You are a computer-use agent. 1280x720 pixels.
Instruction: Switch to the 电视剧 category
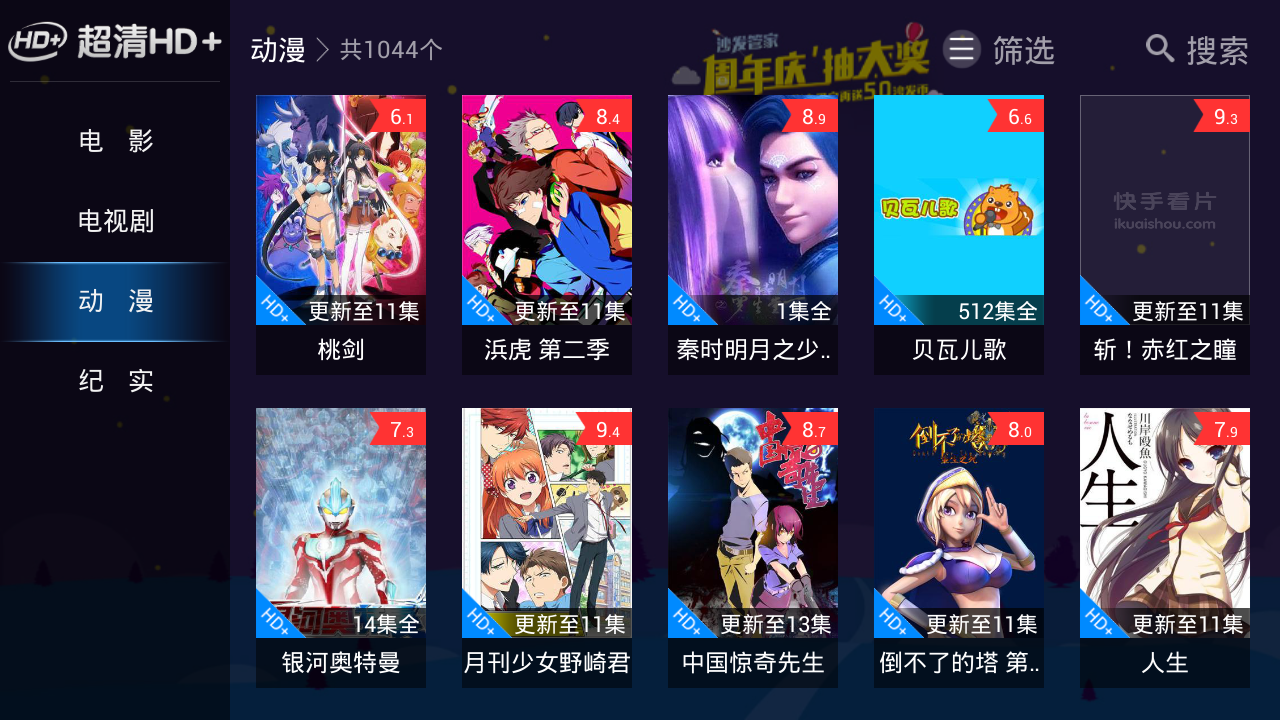116,221
